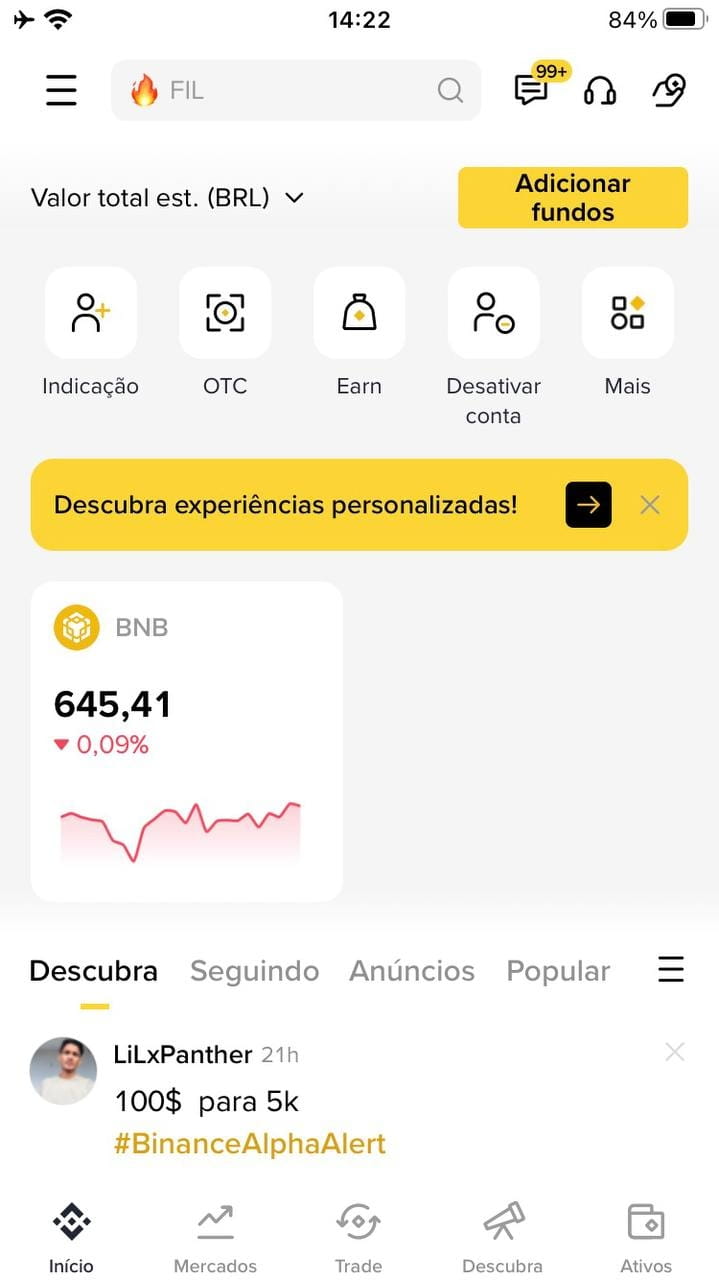Viewport: 719px width, 1280px height.
Task: Tap the arrow on the personalizadas banner
Action: point(588,505)
